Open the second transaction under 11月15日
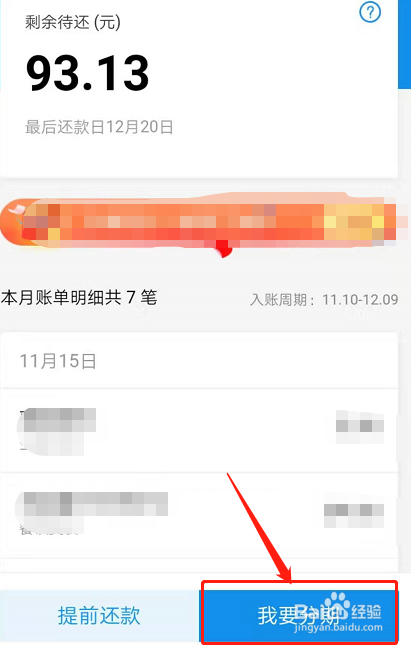Image resolution: width=411 pixels, height=645 pixels. coord(199,515)
